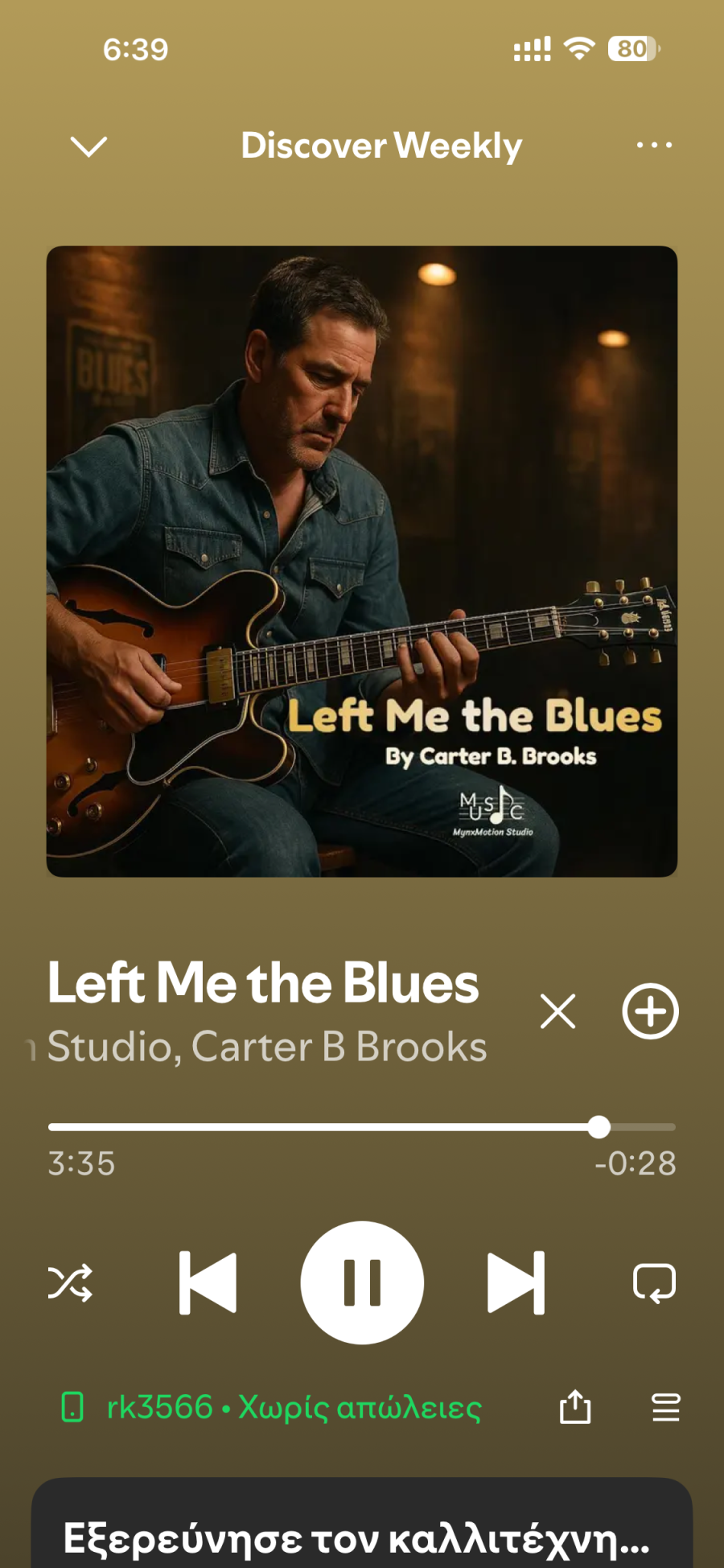Add Left Me the Blues to library
The image size is (724, 1568).
650,1011
